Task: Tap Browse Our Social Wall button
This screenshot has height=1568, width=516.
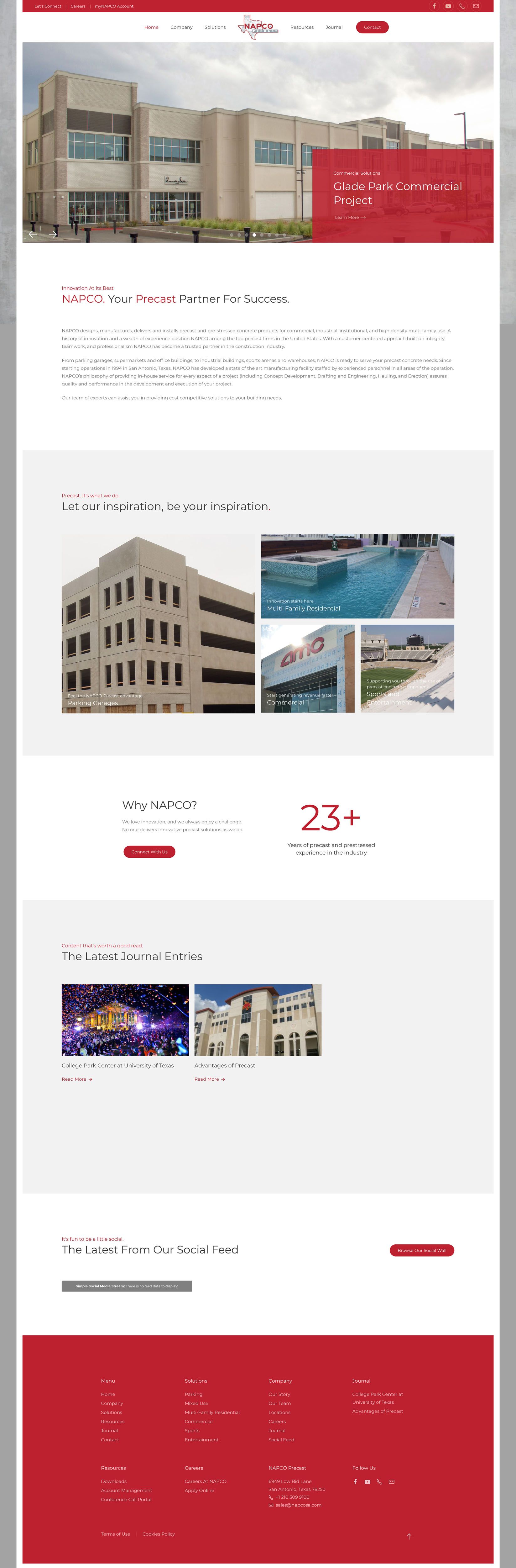Action: click(421, 1250)
